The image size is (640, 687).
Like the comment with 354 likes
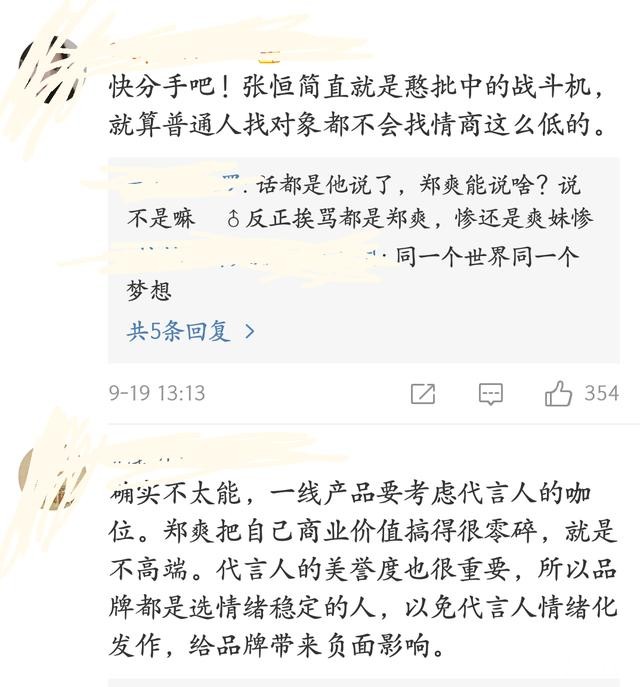click(x=558, y=393)
